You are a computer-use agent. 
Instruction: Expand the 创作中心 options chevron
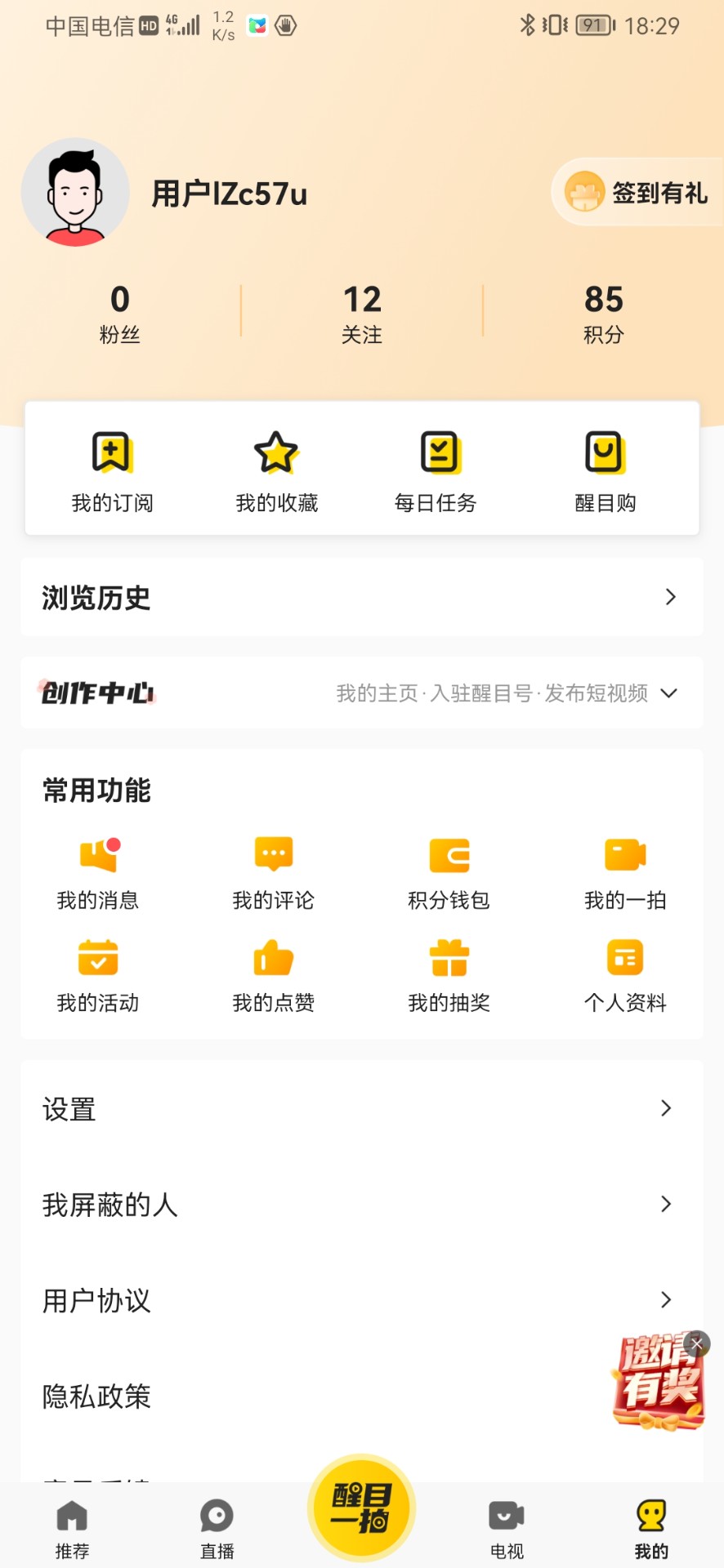pyautogui.click(x=670, y=693)
